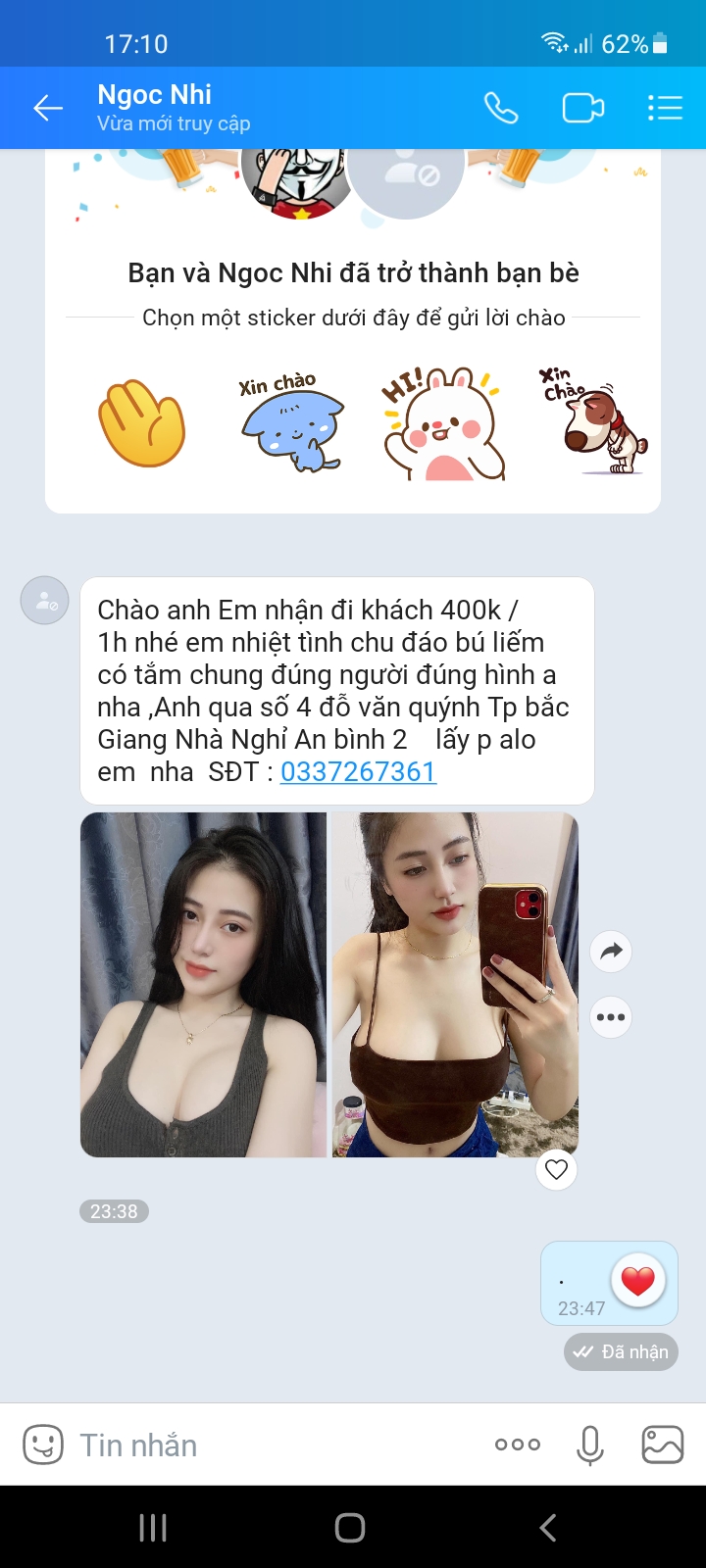Tap the system home button
Screen dimensions: 706x1568
coord(350,1528)
